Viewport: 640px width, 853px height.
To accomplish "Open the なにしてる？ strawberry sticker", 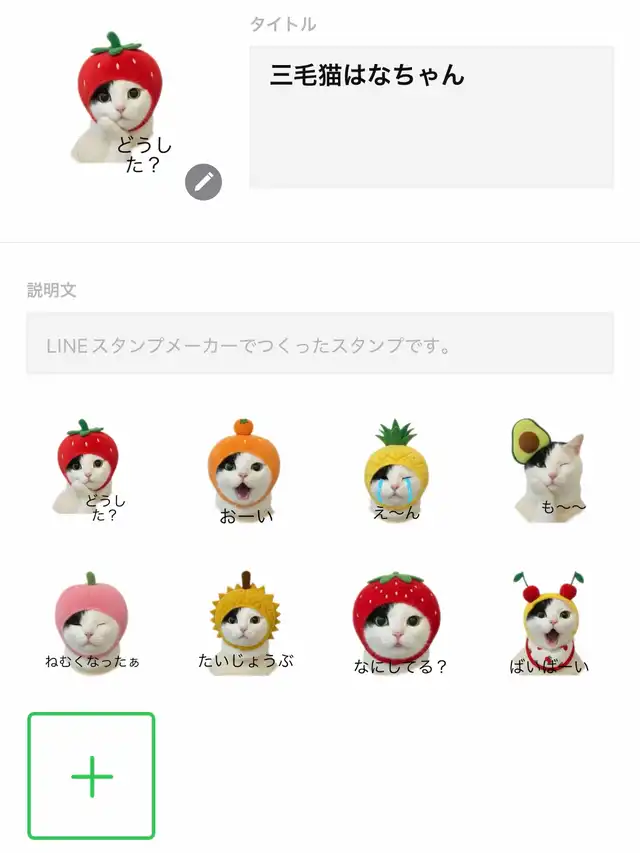I will coord(397,624).
